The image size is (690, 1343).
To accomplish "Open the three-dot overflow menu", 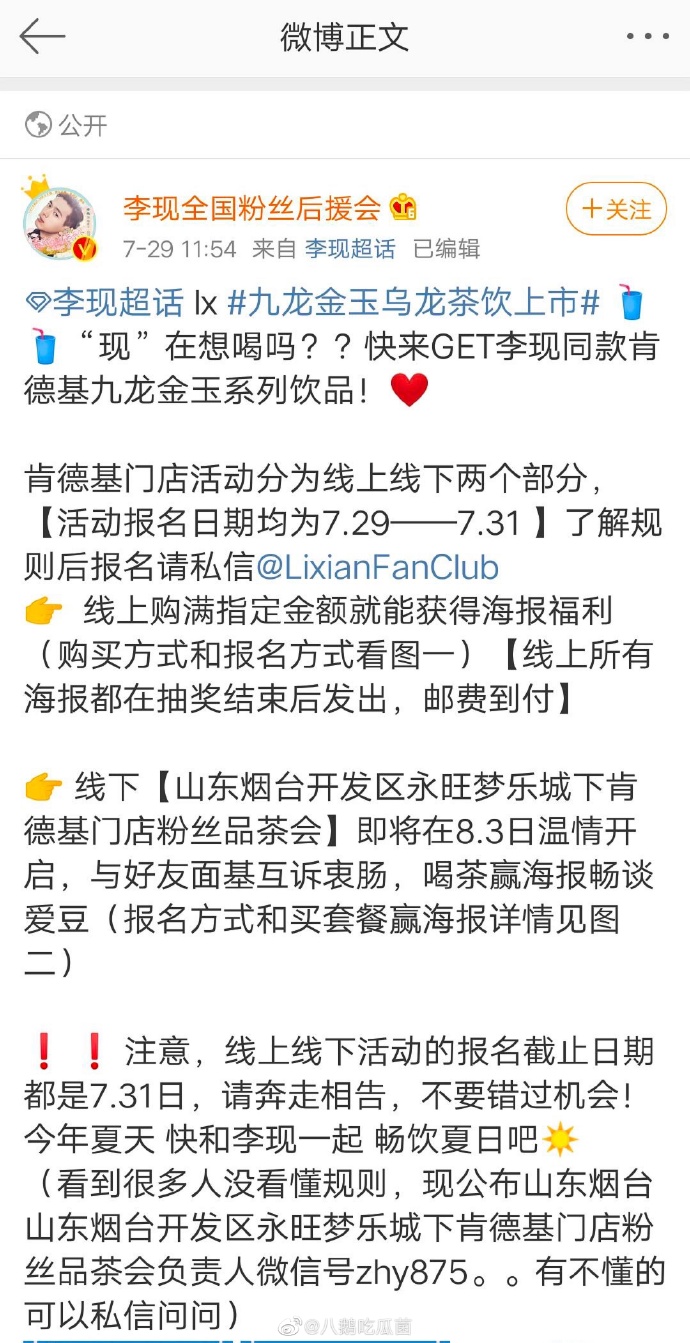I will coord(647,37).
